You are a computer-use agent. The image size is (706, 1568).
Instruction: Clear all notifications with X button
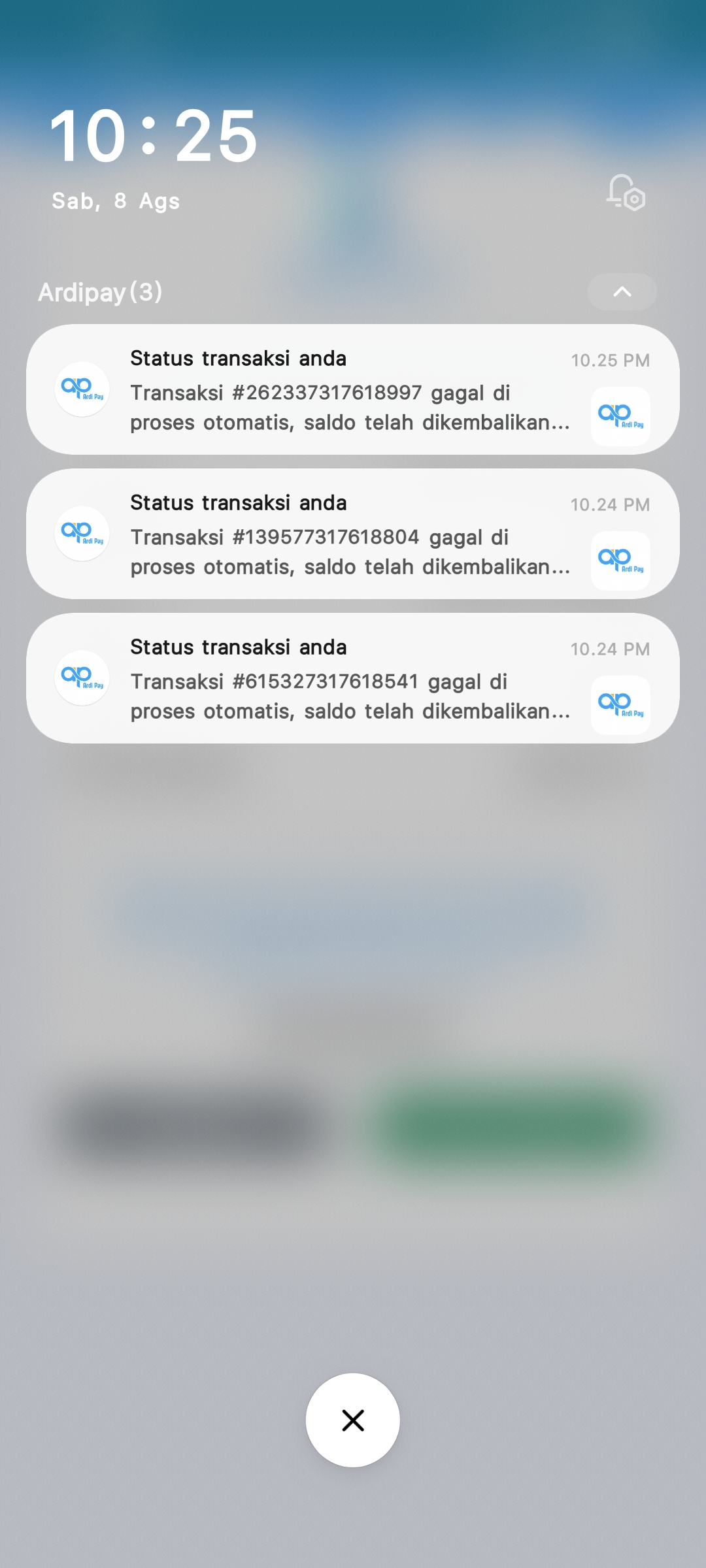(x=353, y=1420)
